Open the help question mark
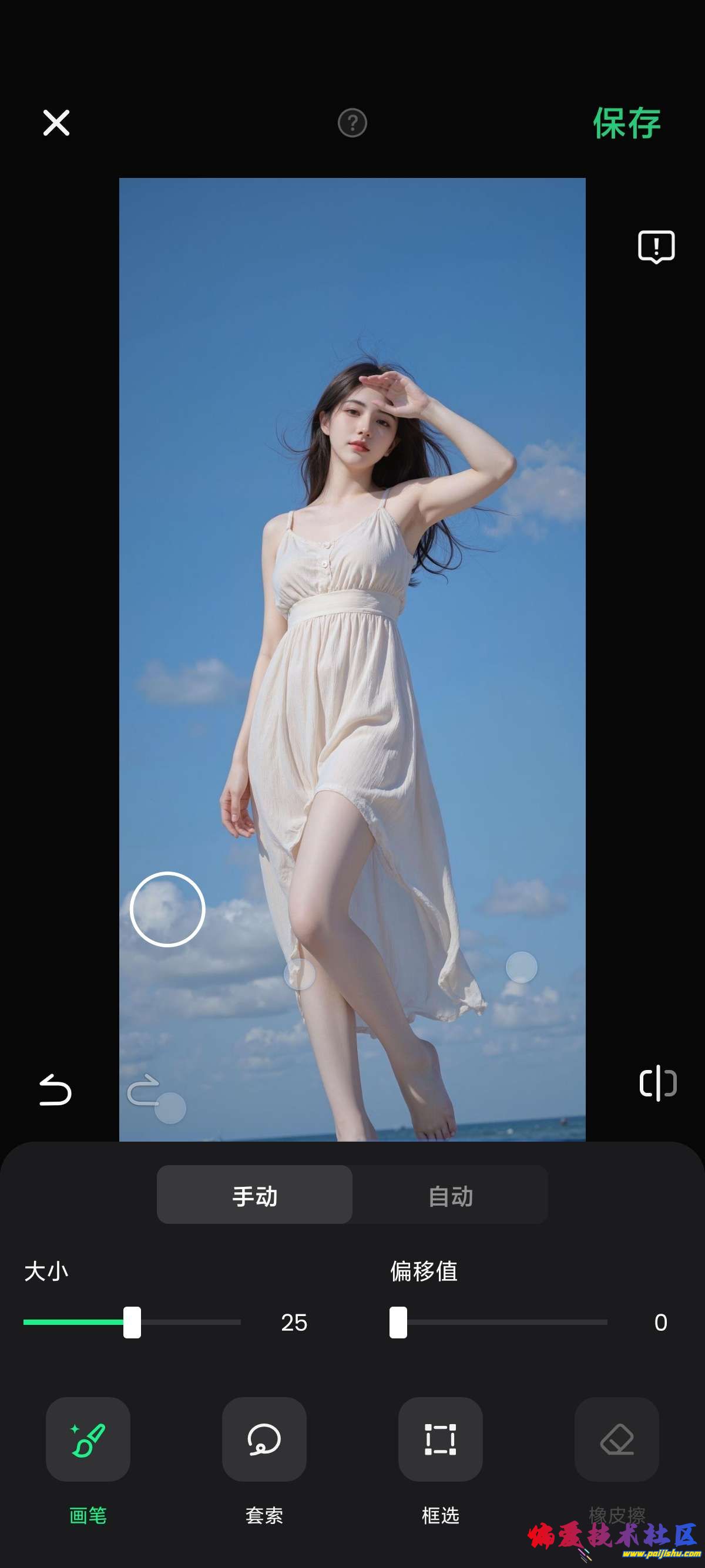Viewport: 705px width, 1568px height. [x=352, y=123]
